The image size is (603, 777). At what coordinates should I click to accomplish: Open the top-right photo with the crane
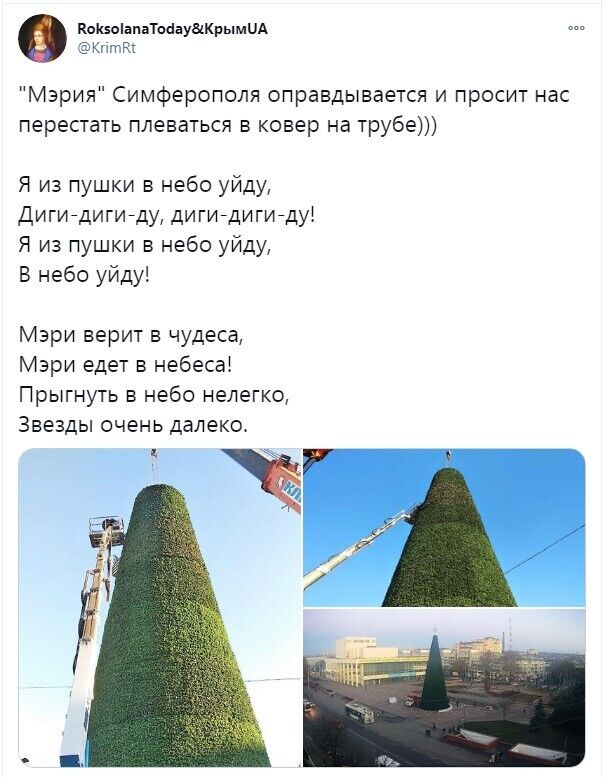click(x=444, y=527)
